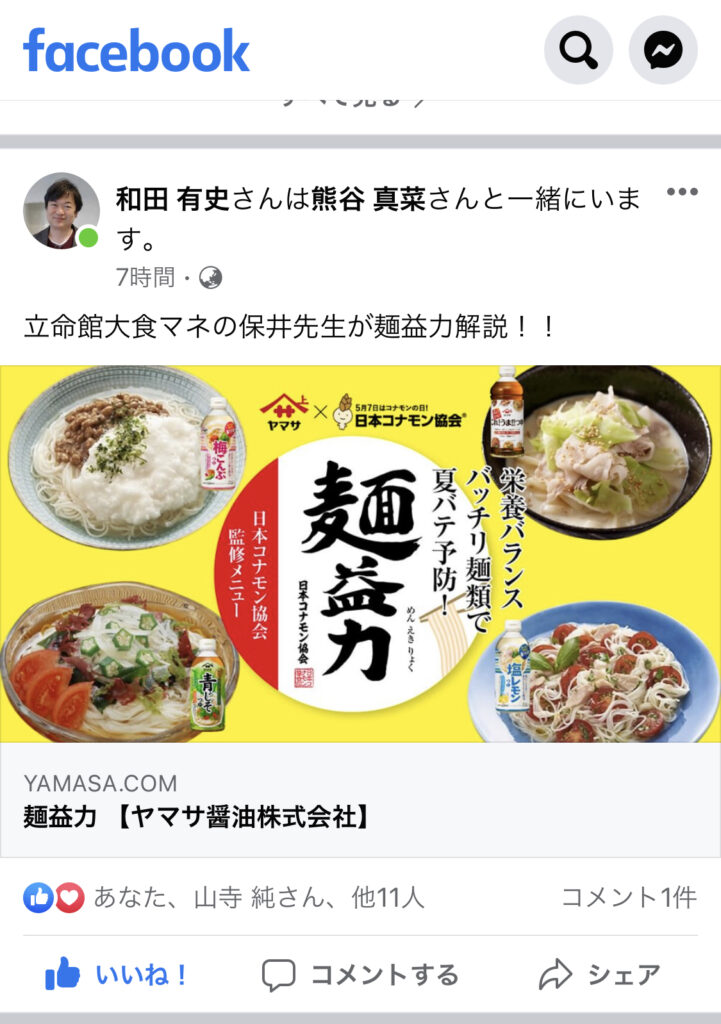This screenshot has width=721, height=1024.
Task: Tap the いいね! like button
Action: tap(117, 974)
